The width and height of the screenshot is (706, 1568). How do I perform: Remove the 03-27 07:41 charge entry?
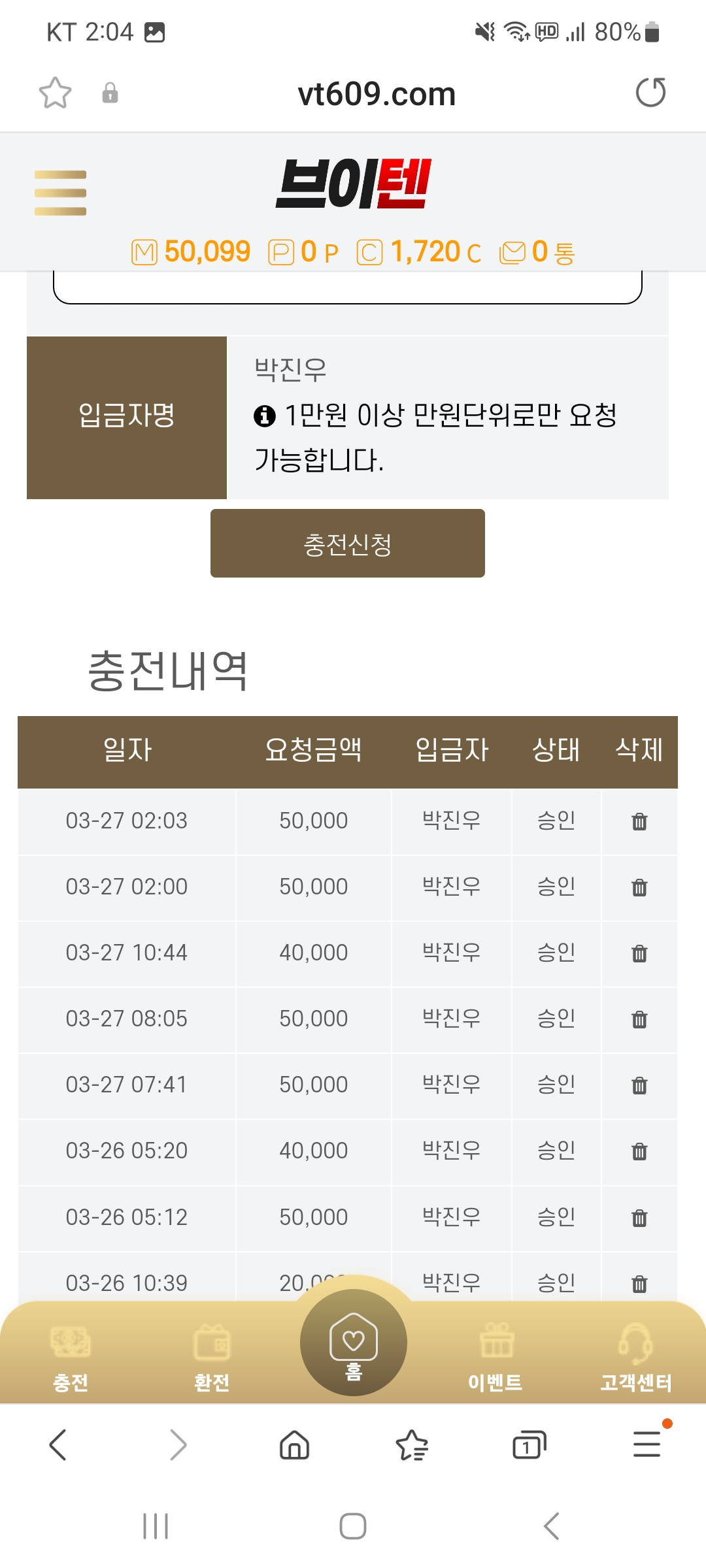tap(639, 1085)
